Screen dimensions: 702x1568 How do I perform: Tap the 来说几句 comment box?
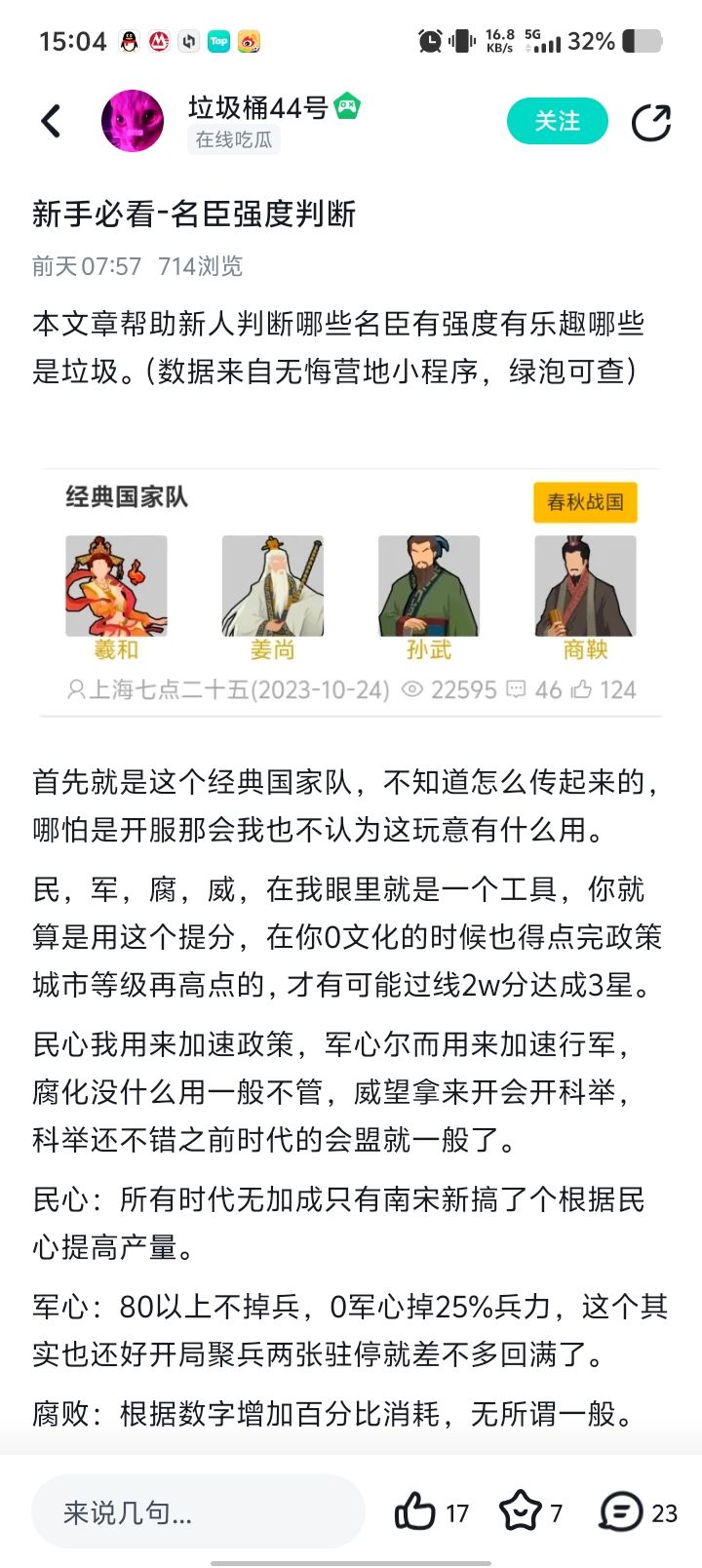[x=198, y=1511]
